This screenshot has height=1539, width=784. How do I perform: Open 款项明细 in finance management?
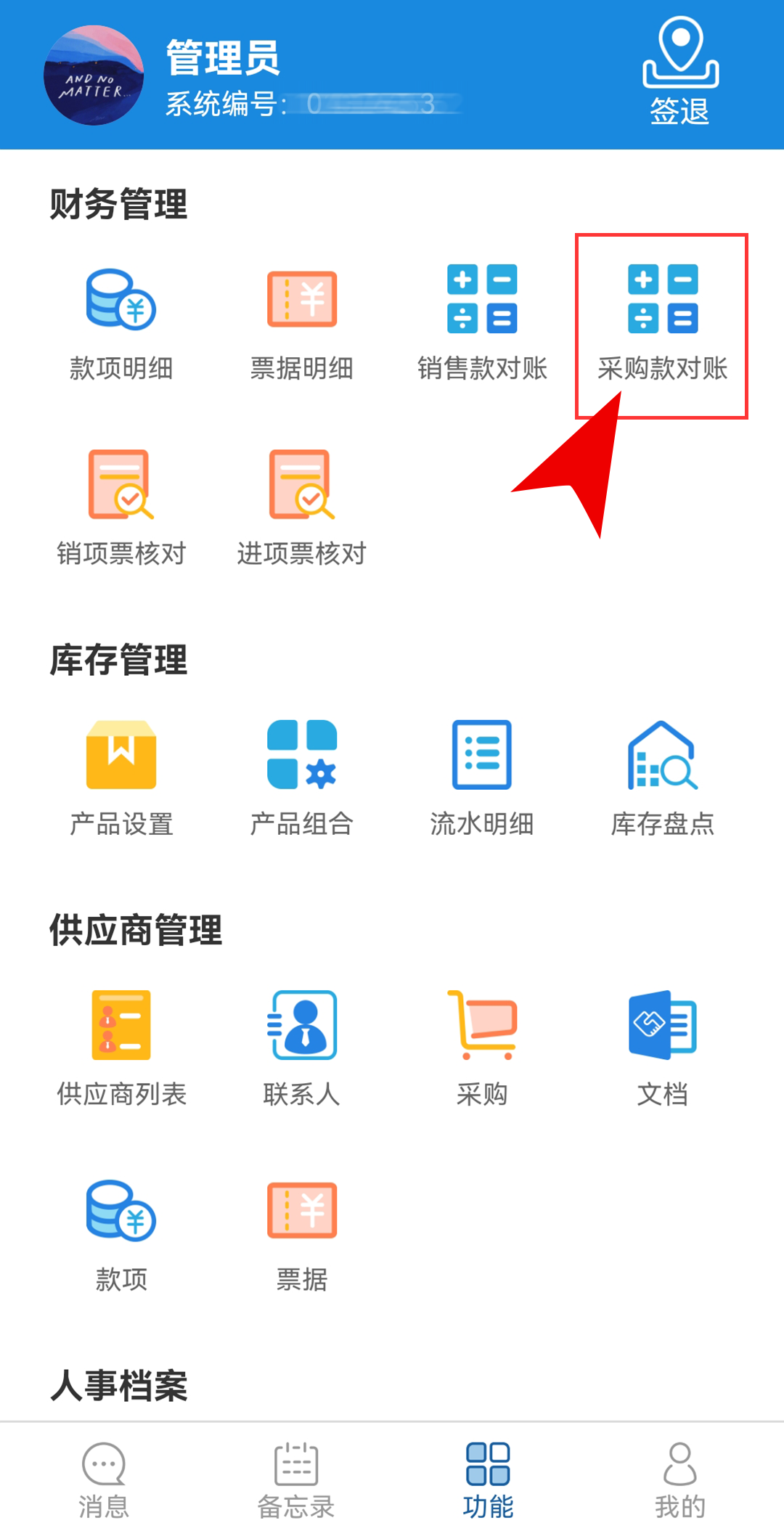[121, 324]
